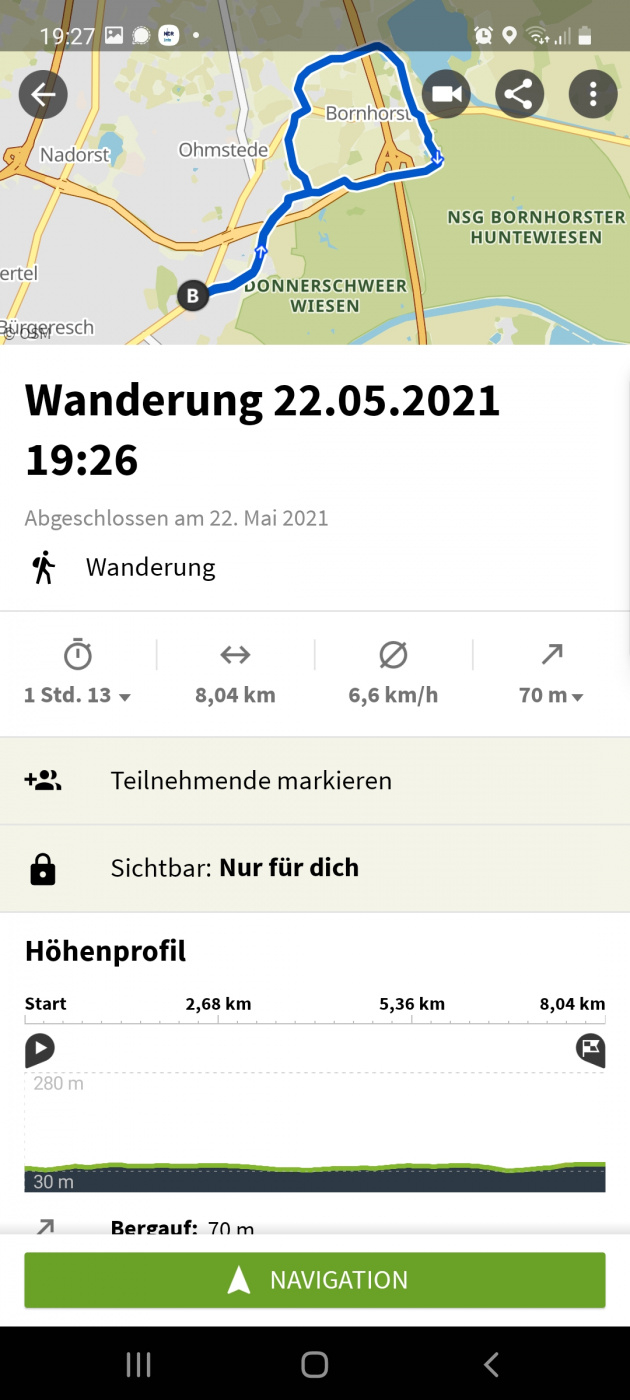Tap Teilnehmende markieren row

click(x=315, y=781)
